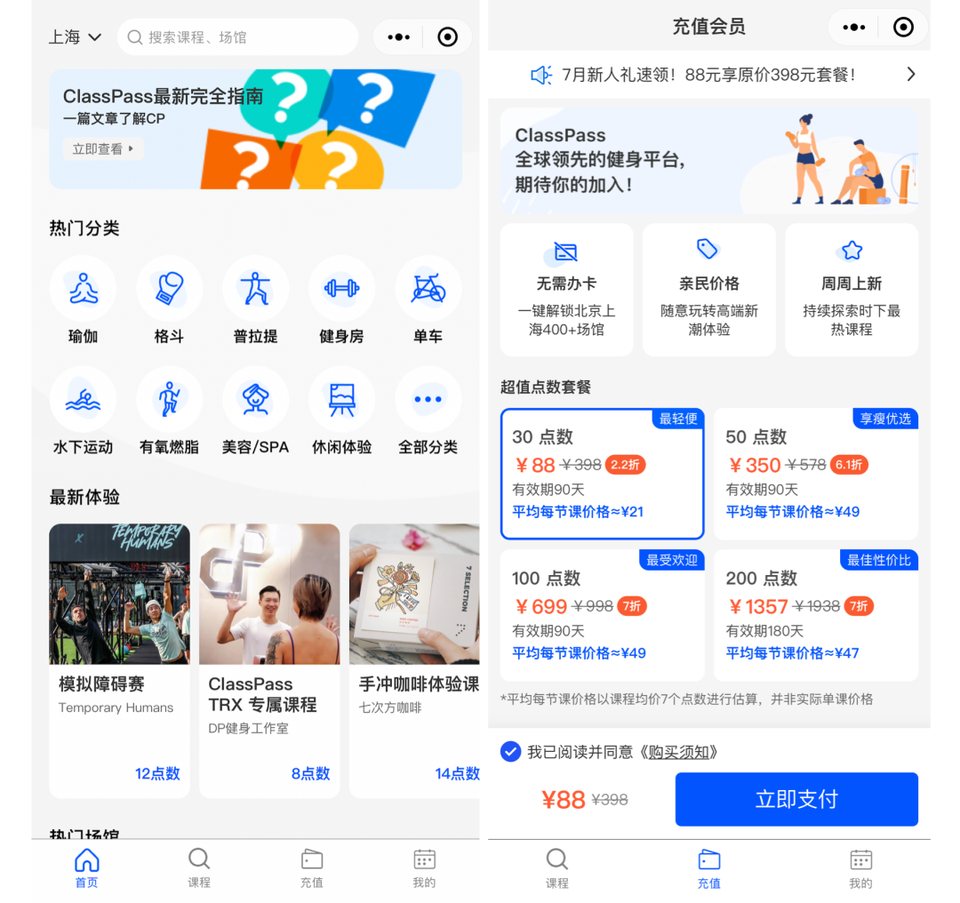Switch to the 首页 tab

87,867
